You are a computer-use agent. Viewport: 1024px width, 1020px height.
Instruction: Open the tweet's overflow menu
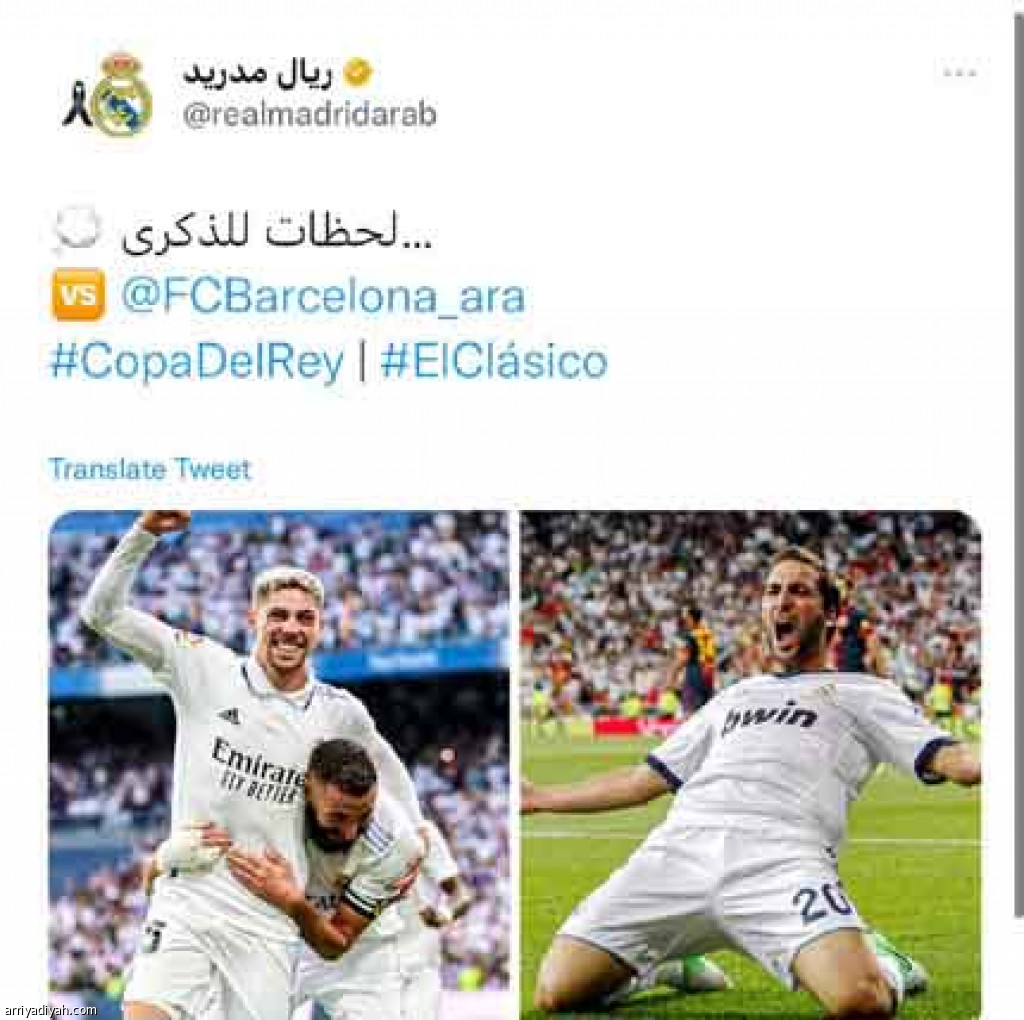[x=958, y=73]
